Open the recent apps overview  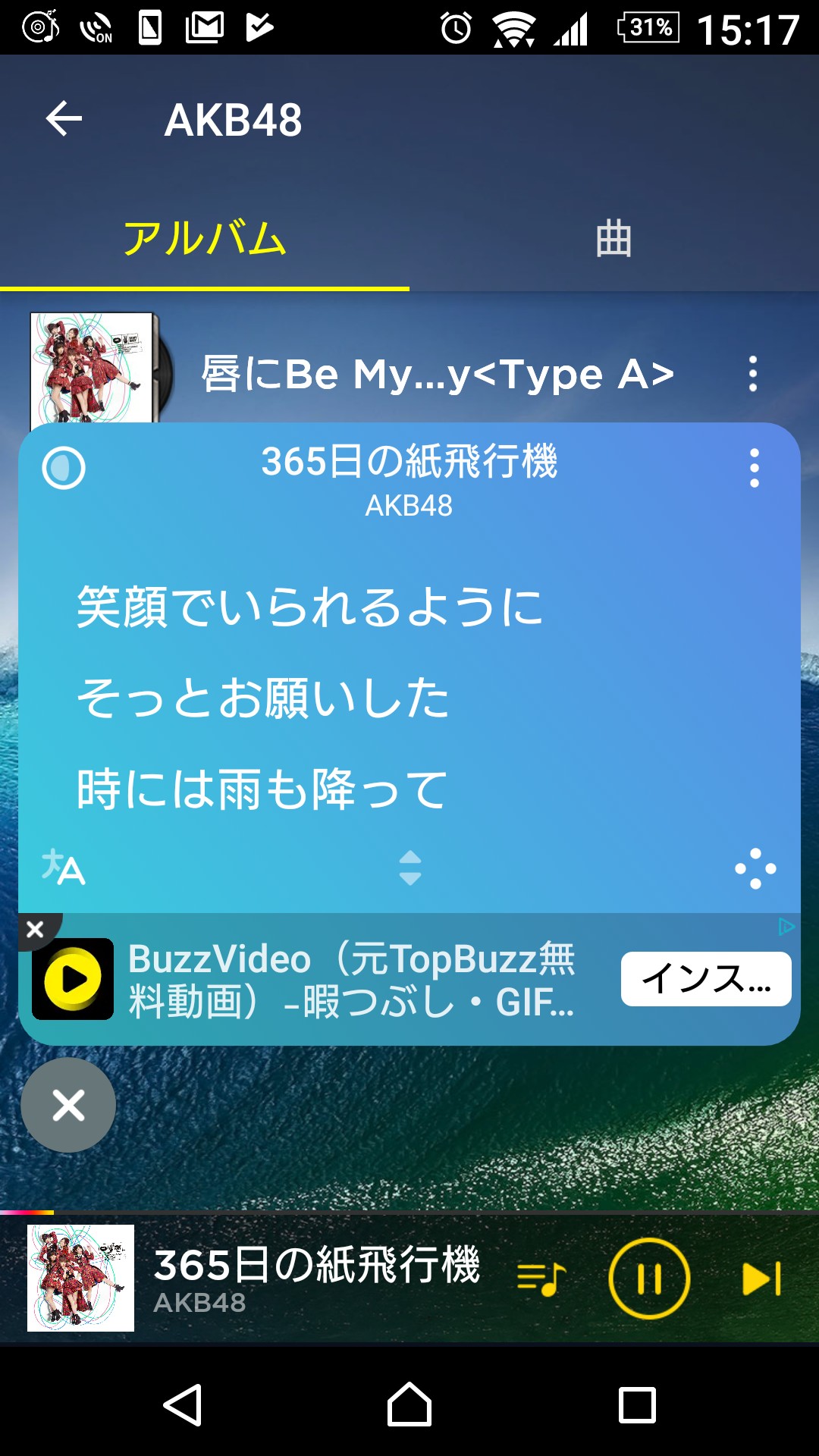pyautogui.click(x=637, y=1405)
